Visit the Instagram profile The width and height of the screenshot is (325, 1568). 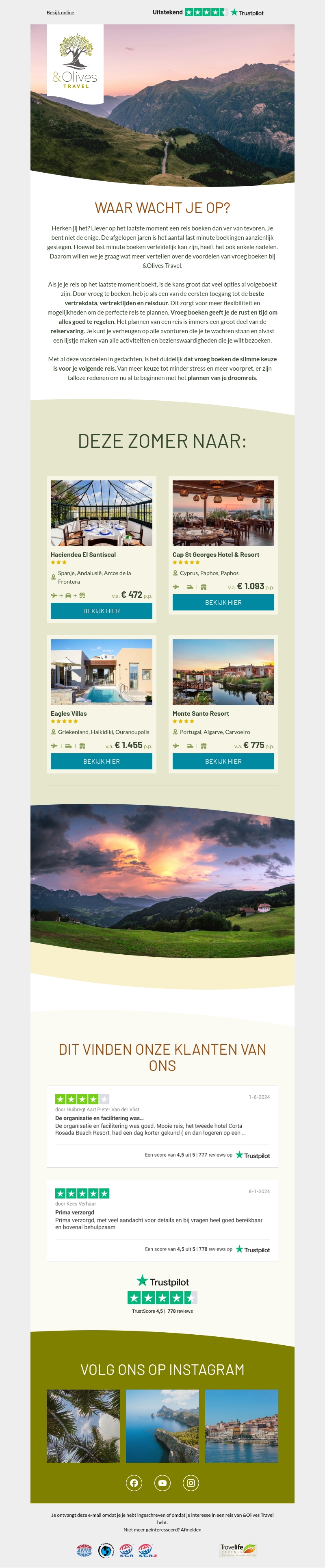click(191, 1483)
